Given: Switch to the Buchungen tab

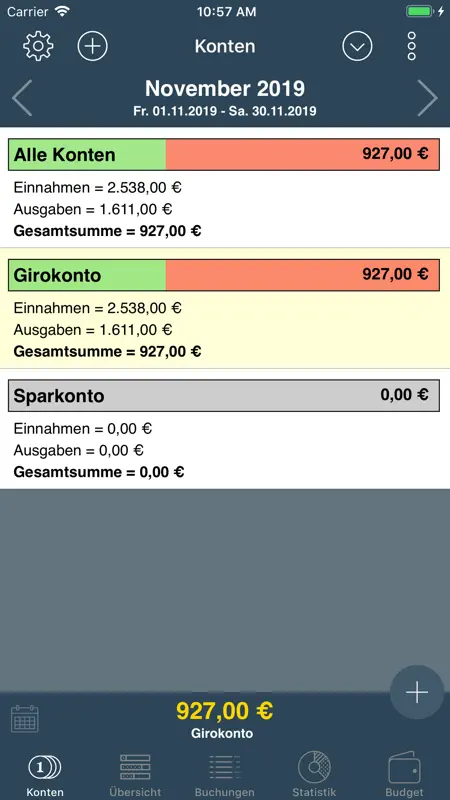Looking at the screenshot, I should click(224, 775).
